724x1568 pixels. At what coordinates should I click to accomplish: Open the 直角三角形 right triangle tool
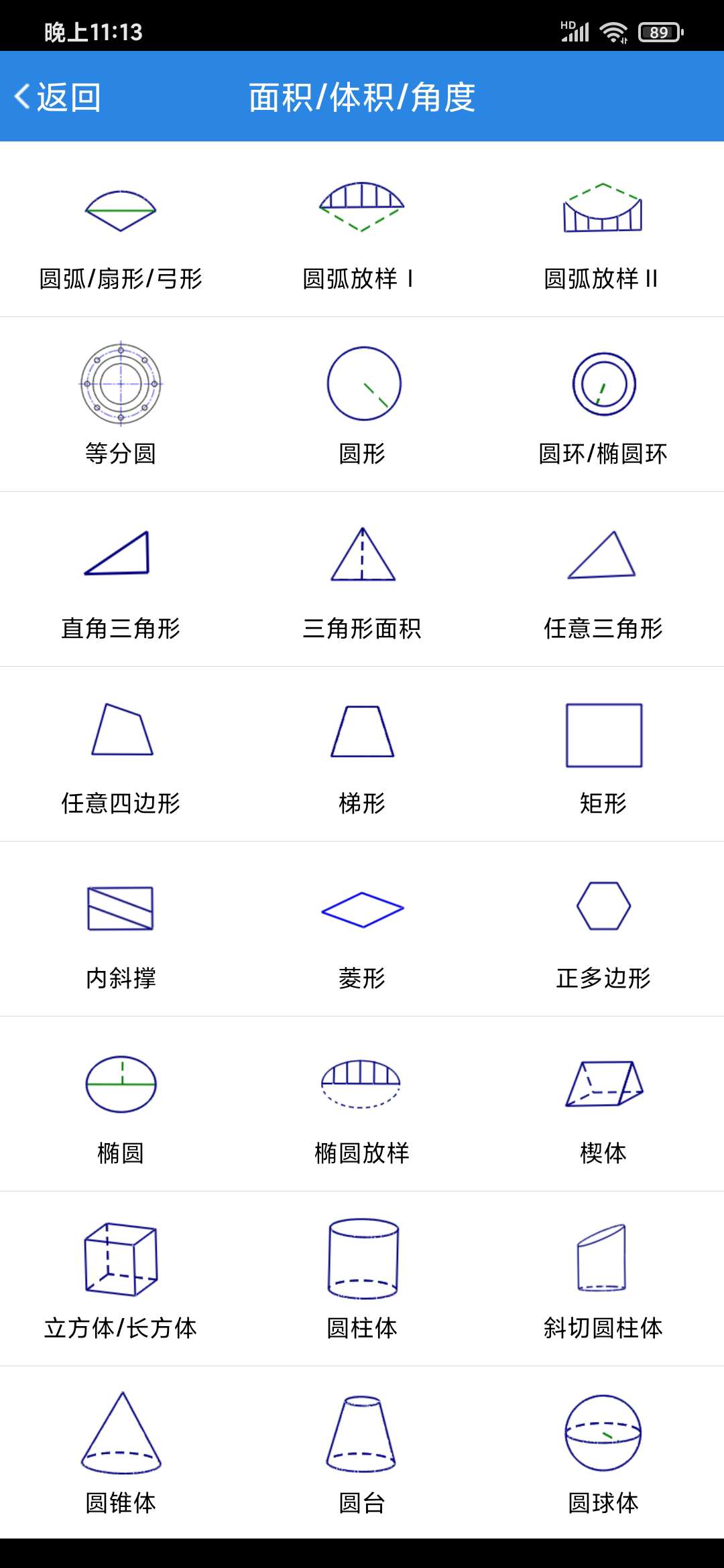[121, 580]
